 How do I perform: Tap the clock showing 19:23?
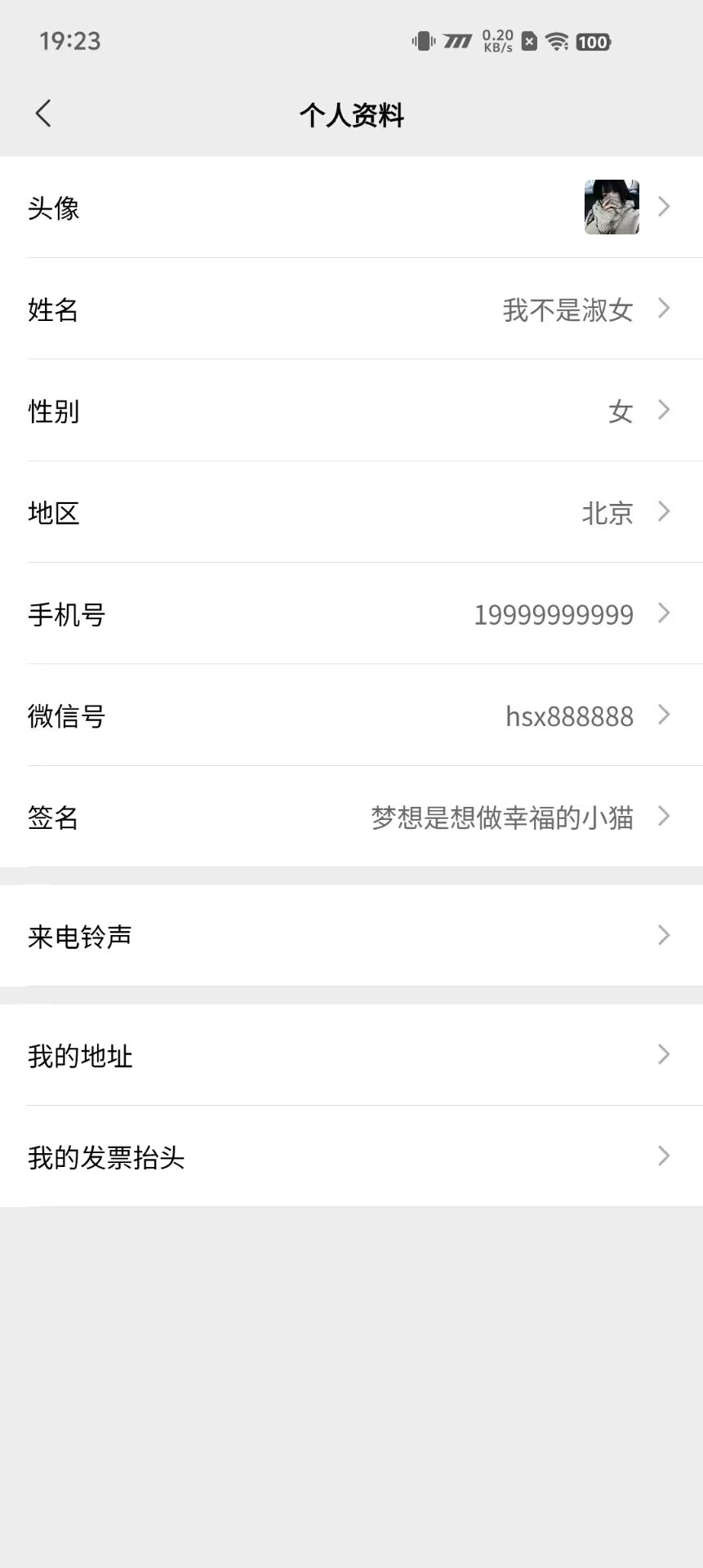[70, 42]
